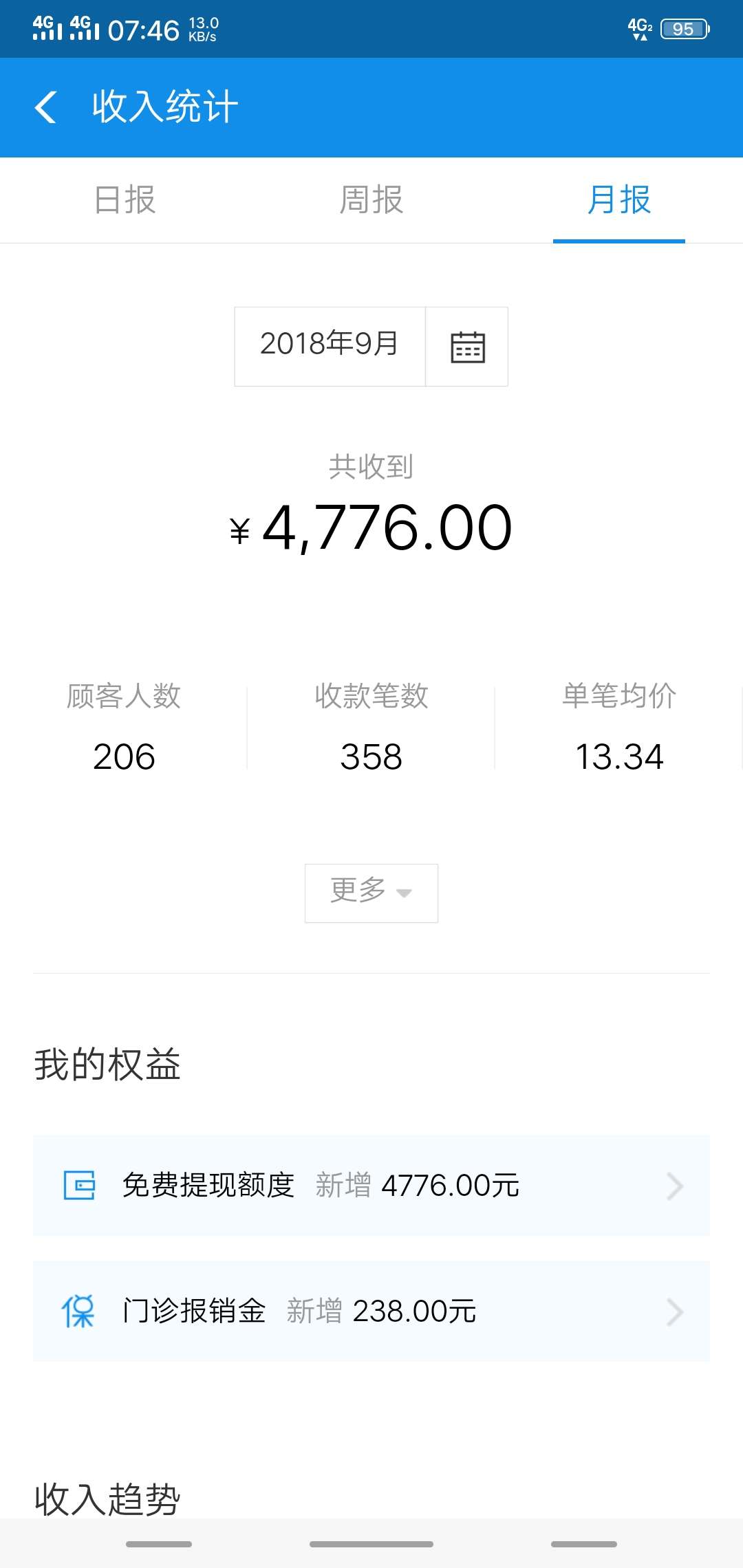
Task: Switch to the 日报 tab
Action: pyautogui.click(x=124, y=200)
